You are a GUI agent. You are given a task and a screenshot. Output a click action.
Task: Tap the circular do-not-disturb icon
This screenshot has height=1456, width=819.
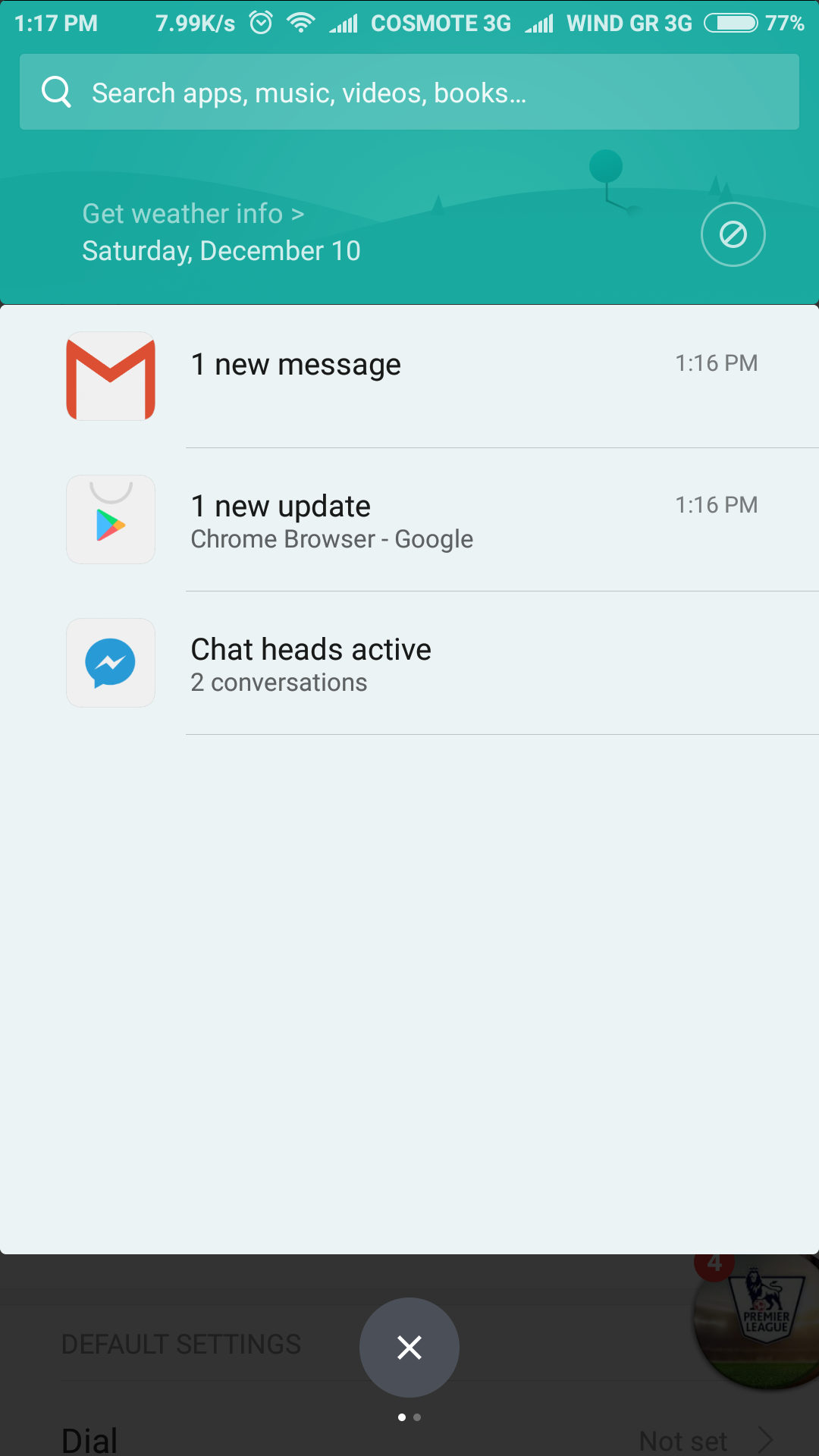pos(733,234)
